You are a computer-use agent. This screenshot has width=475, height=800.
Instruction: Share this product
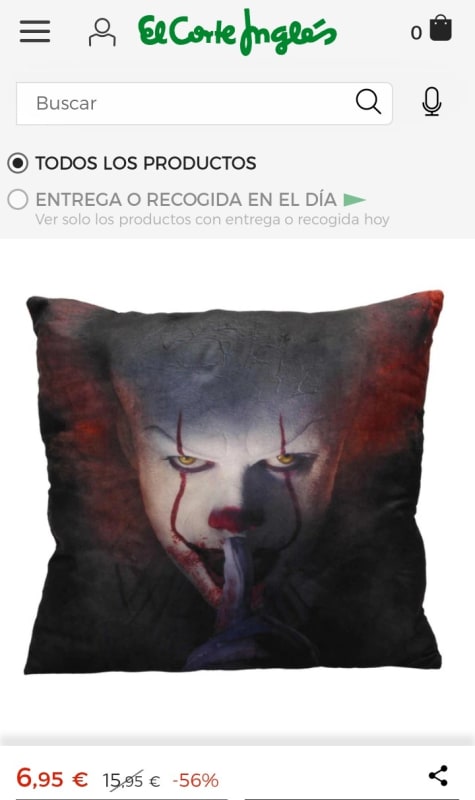pyautogui.click(x=438, y=776)
